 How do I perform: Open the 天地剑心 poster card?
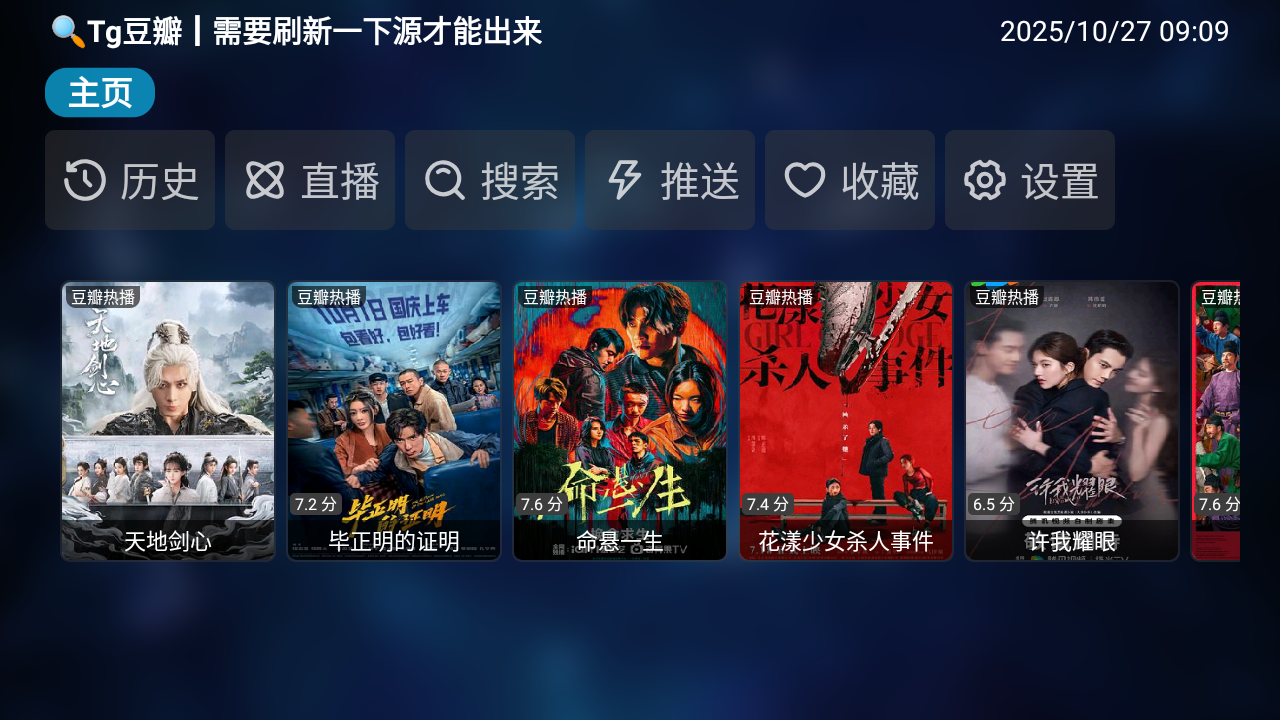(x=168, y=420)
